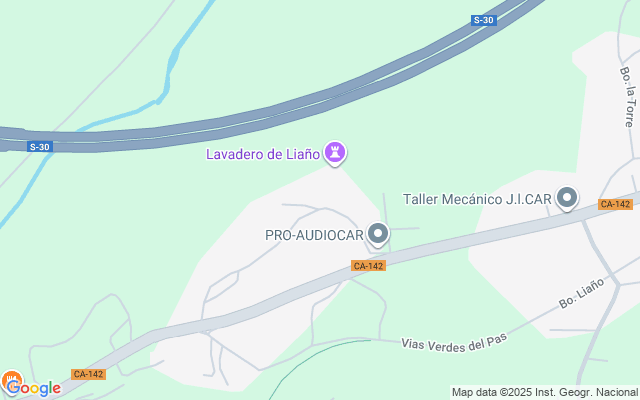640x400 pixels.
Task: Open the Lavadero de Liaño landmark pin
Action: tap(335, 153)
